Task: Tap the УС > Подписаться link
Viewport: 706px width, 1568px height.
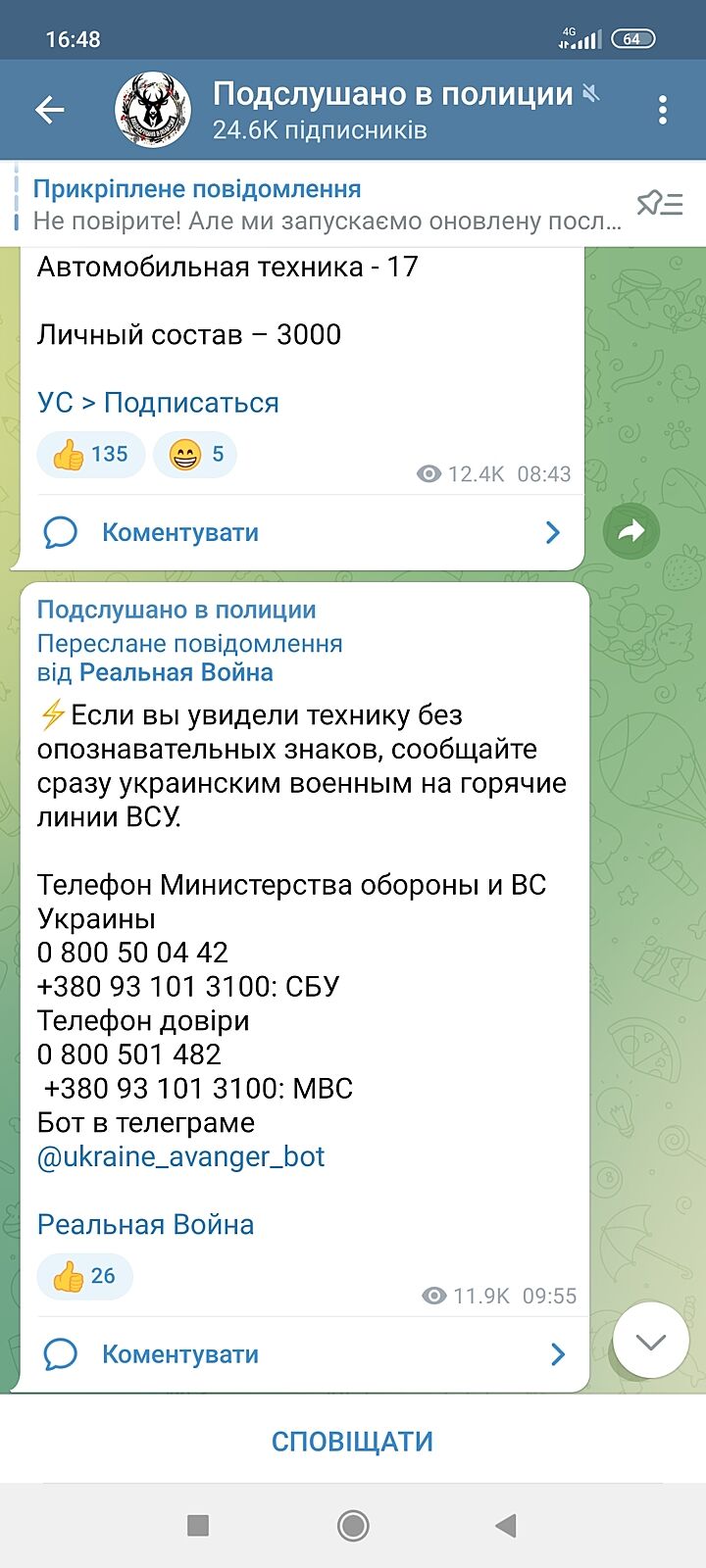Action: [158, 403]
